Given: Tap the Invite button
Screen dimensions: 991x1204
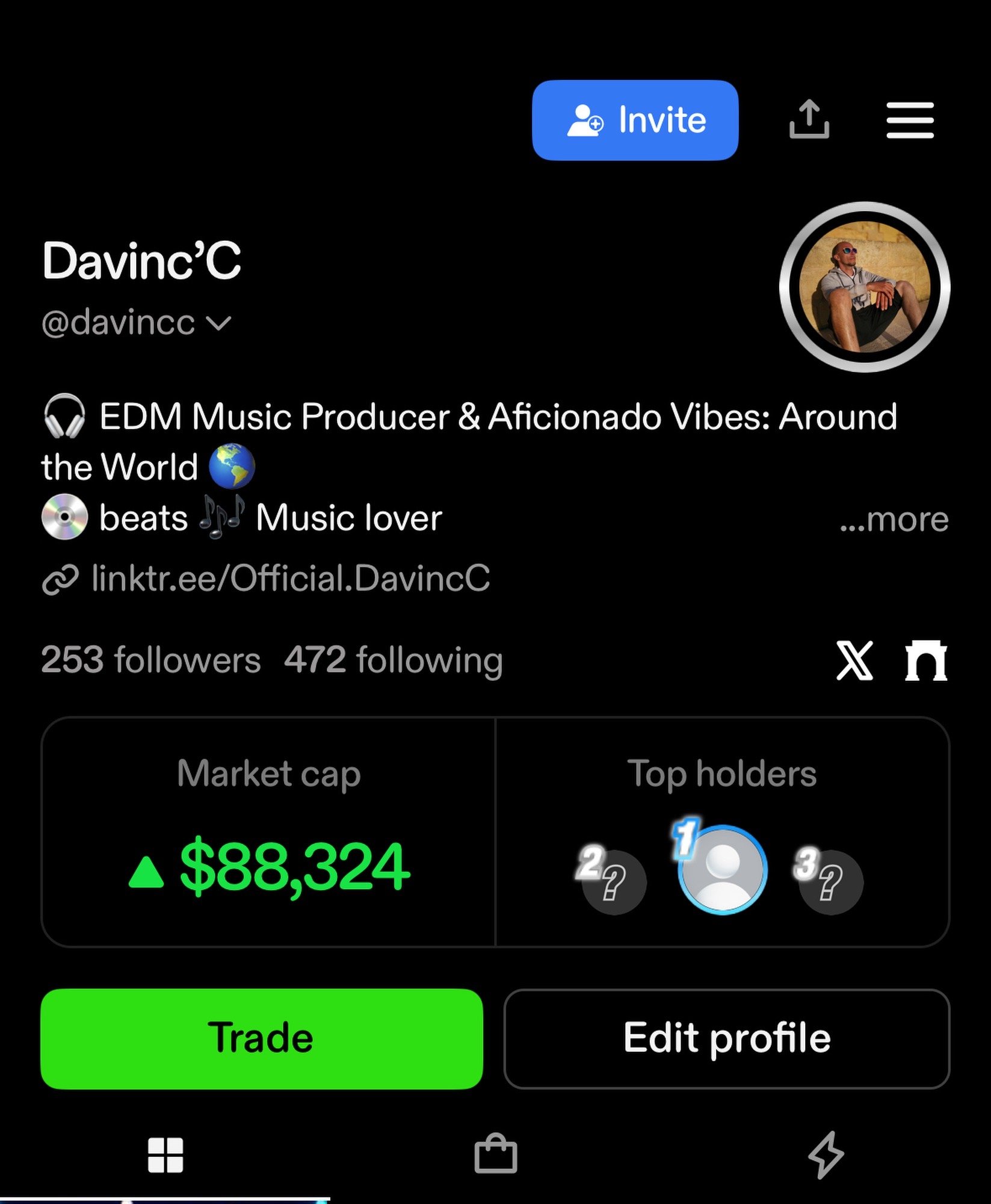Looking at the screenshot, I should (635, 120).
